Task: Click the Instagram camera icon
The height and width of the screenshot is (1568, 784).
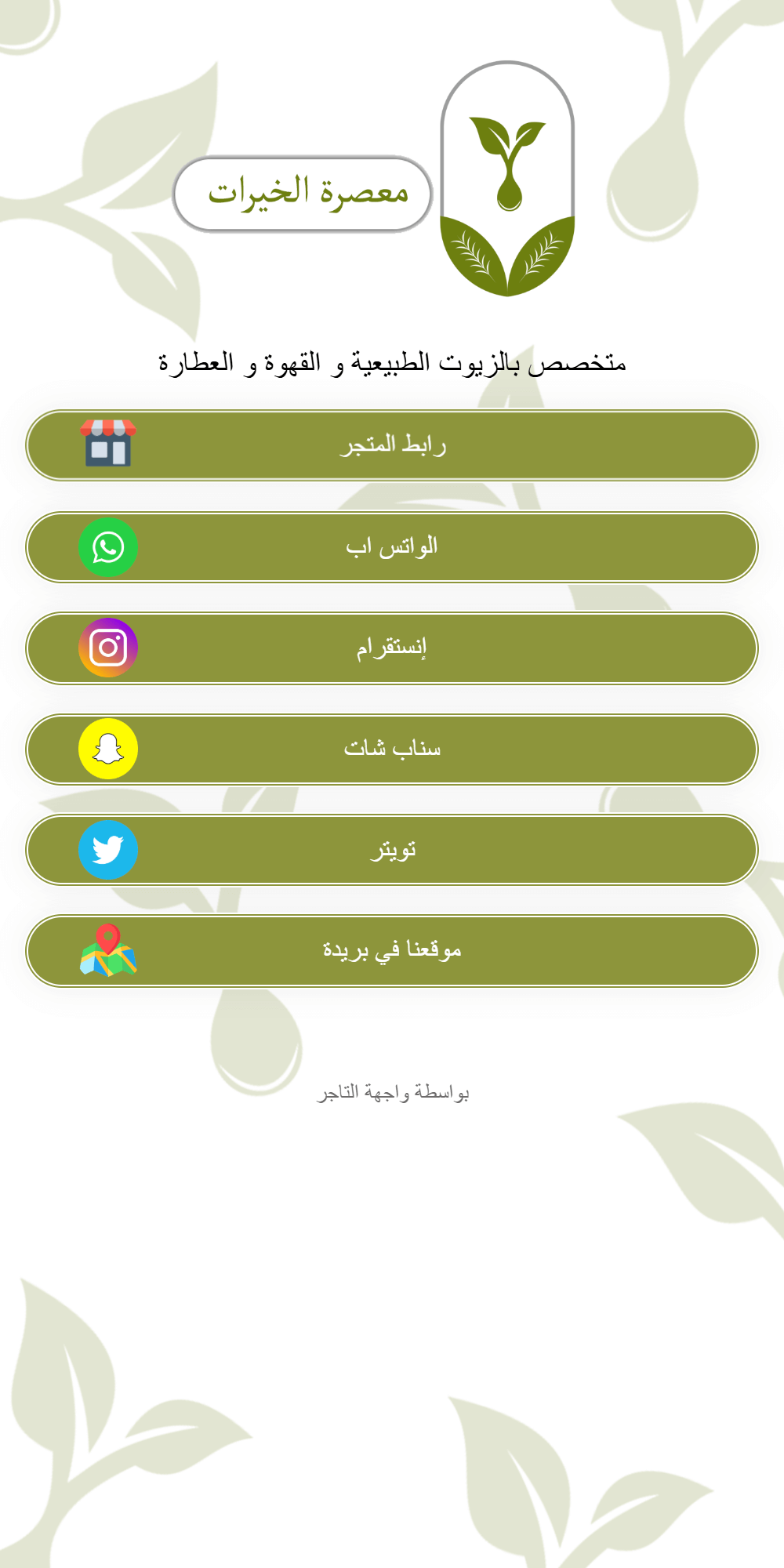Action: click(108, 648)
